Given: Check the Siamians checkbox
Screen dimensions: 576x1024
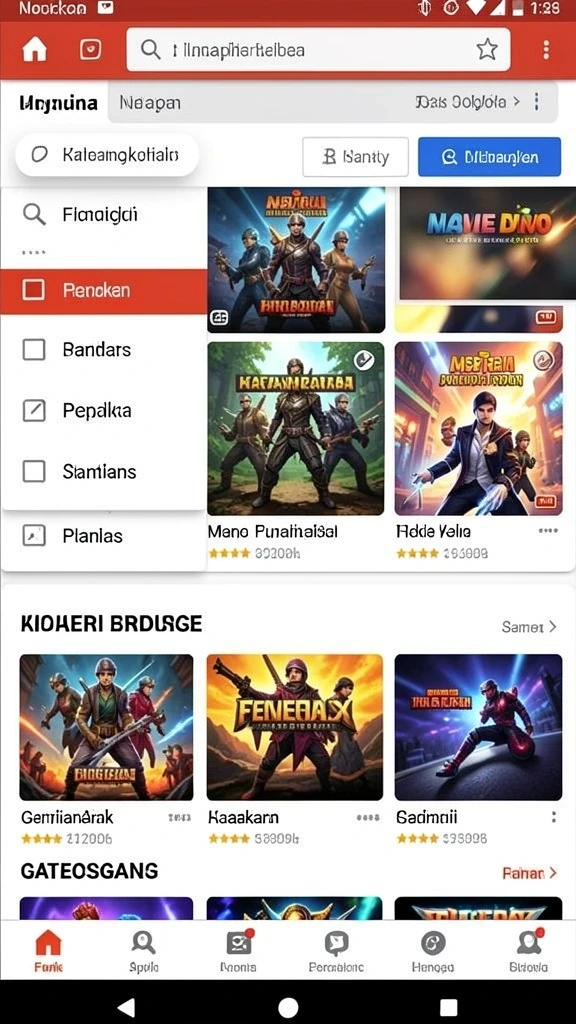Looking at the screenshot, I should click(x=34, y=471).
